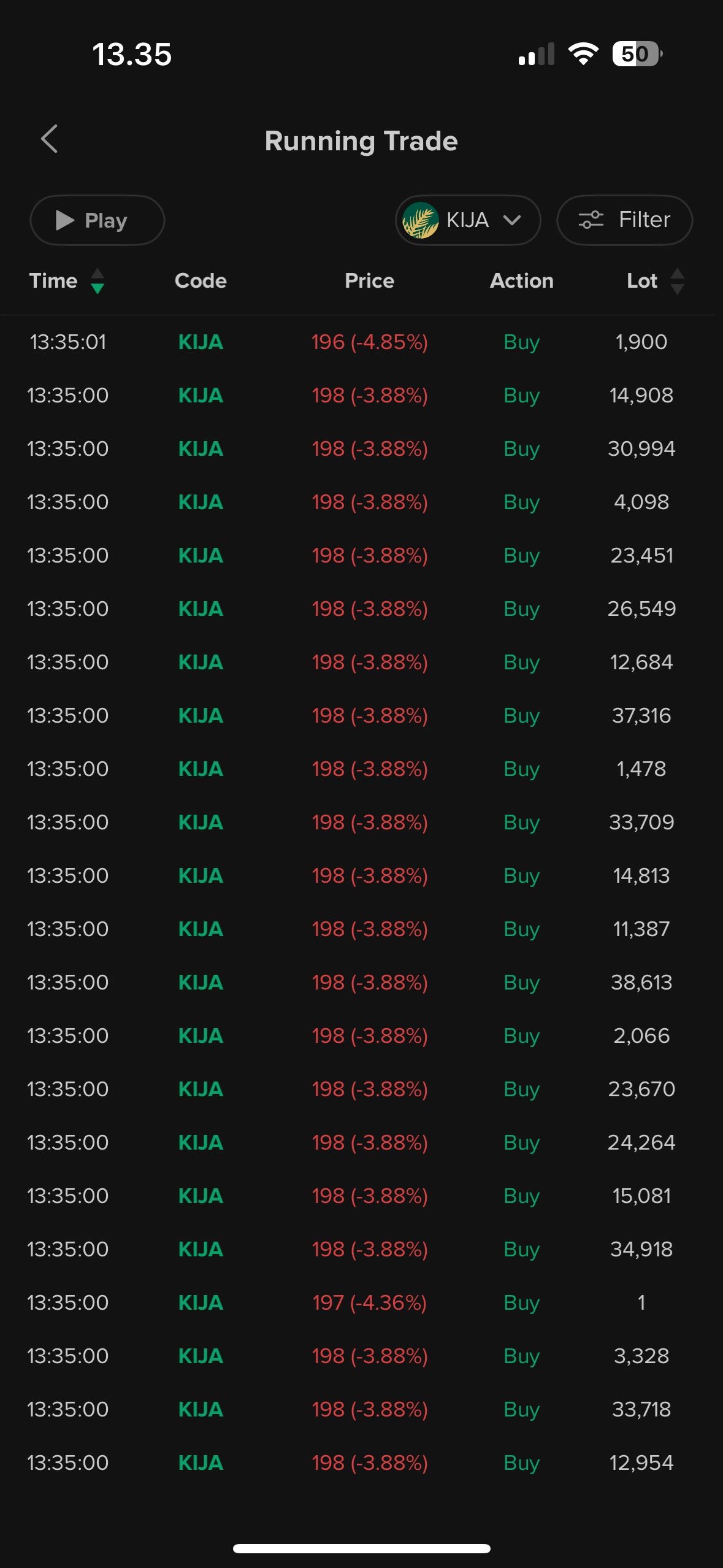
Task: Sort the list by Time
Action: 67,281
